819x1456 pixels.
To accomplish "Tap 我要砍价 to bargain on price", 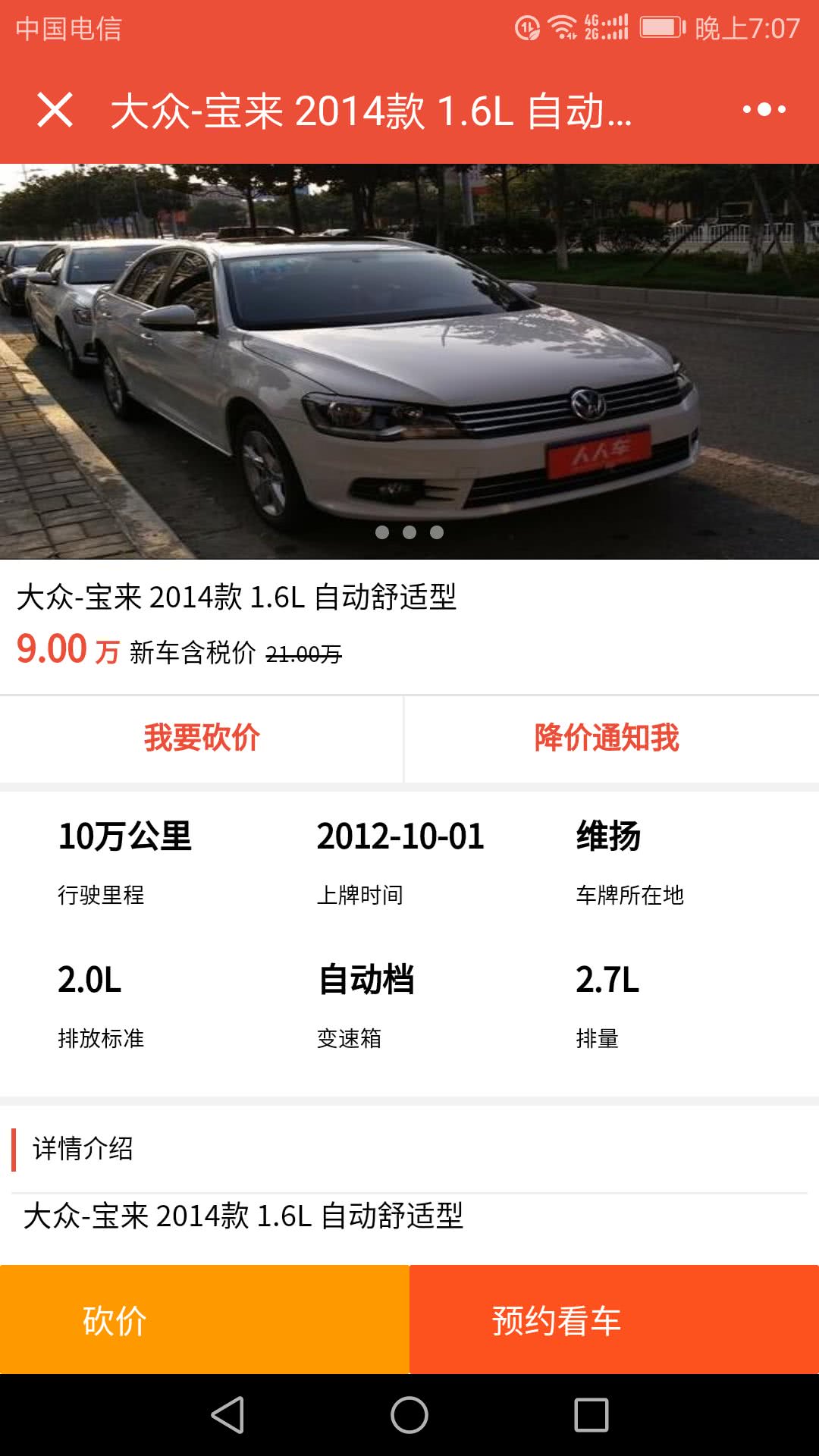I will pos(202,738).
